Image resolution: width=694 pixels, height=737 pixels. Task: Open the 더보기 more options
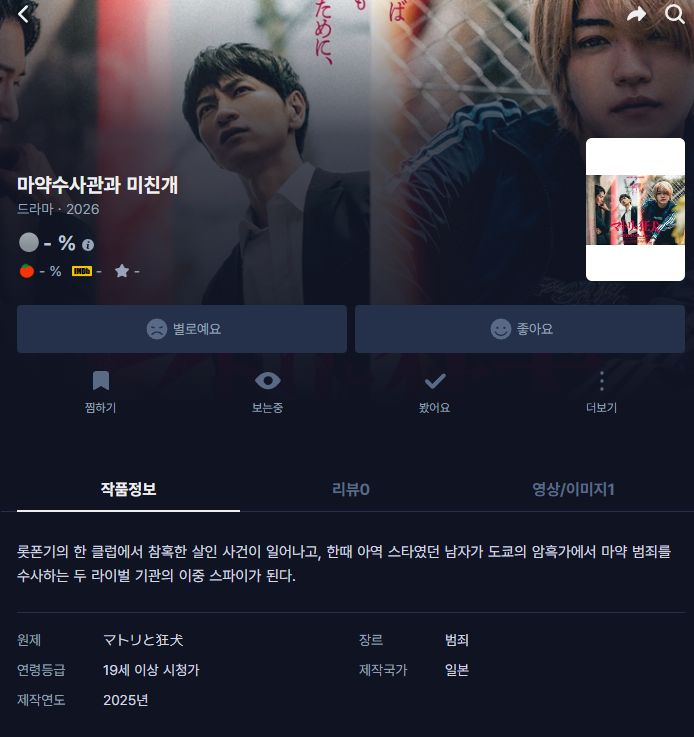(x=601, y=391)
